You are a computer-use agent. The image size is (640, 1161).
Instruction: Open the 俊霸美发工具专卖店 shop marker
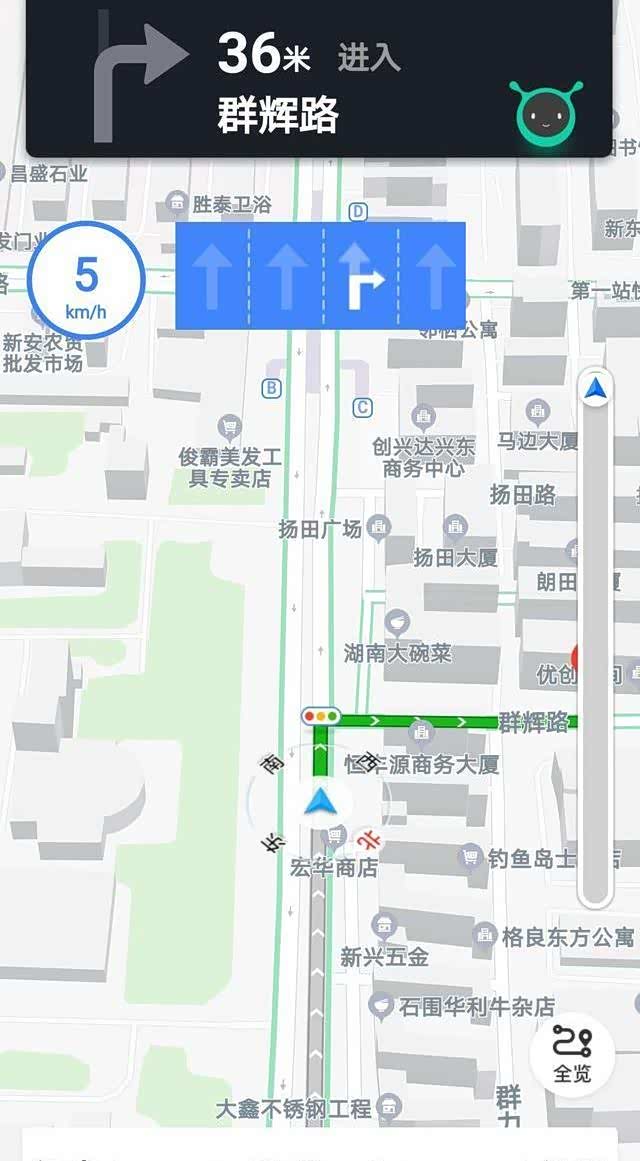230,428
